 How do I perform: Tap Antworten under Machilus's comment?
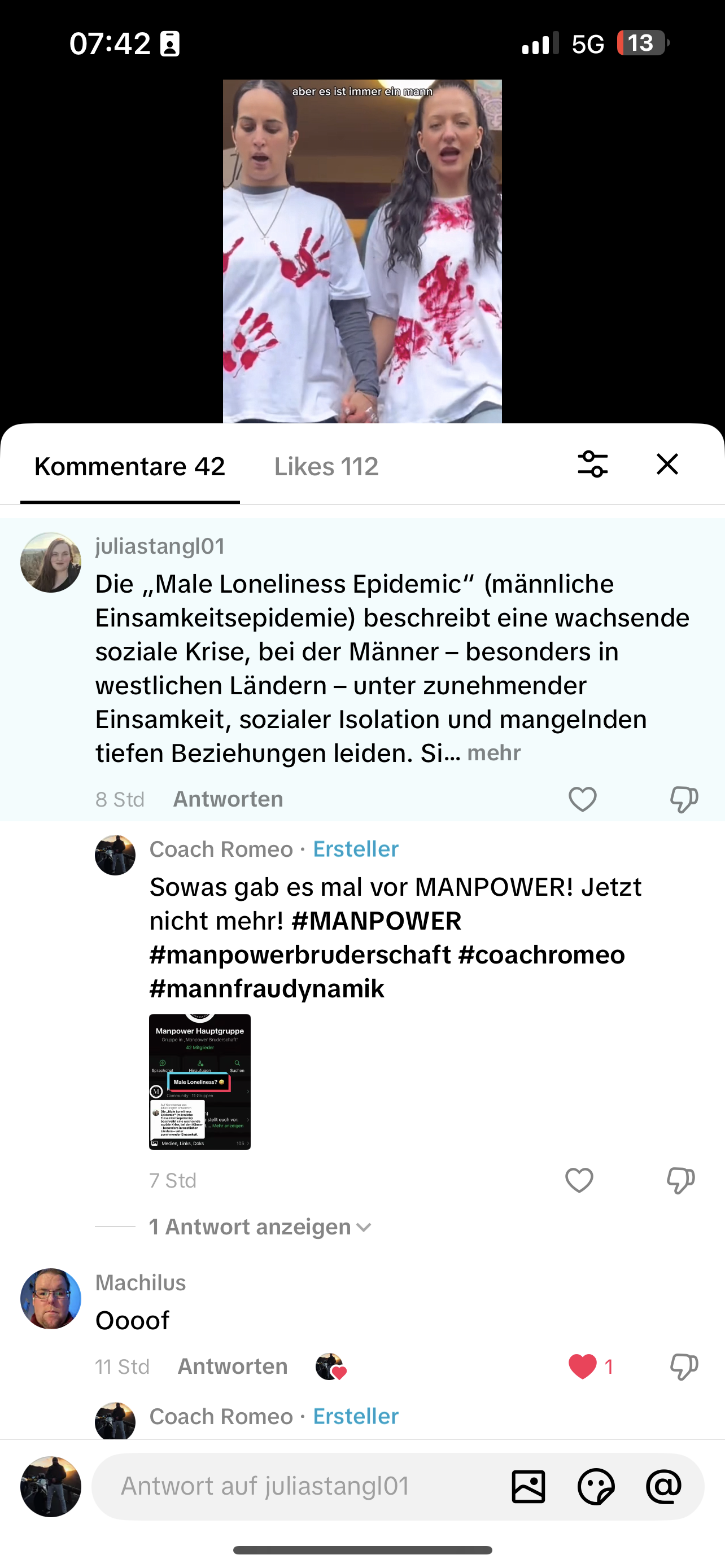(x=233, y=1366)
